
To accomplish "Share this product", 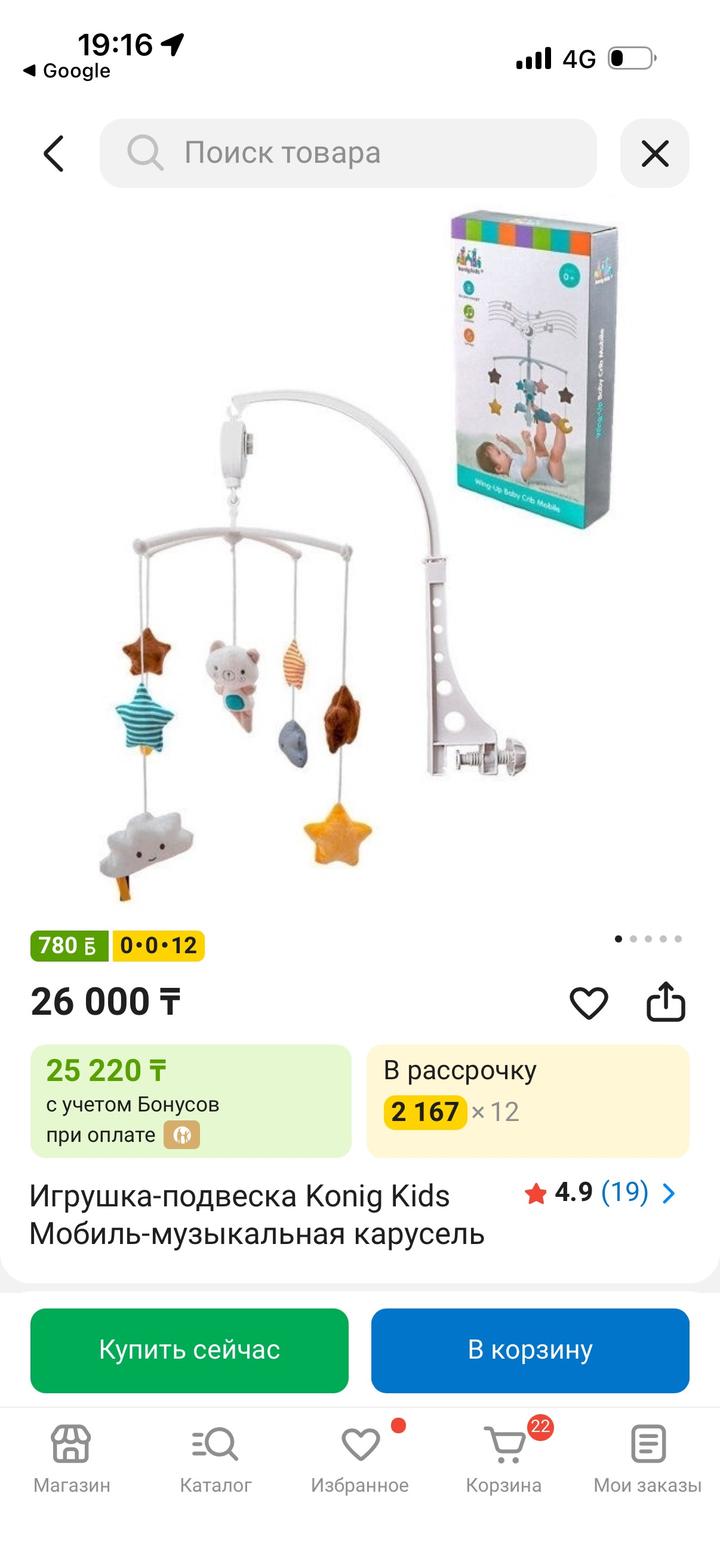I will tap(665, 1001).
